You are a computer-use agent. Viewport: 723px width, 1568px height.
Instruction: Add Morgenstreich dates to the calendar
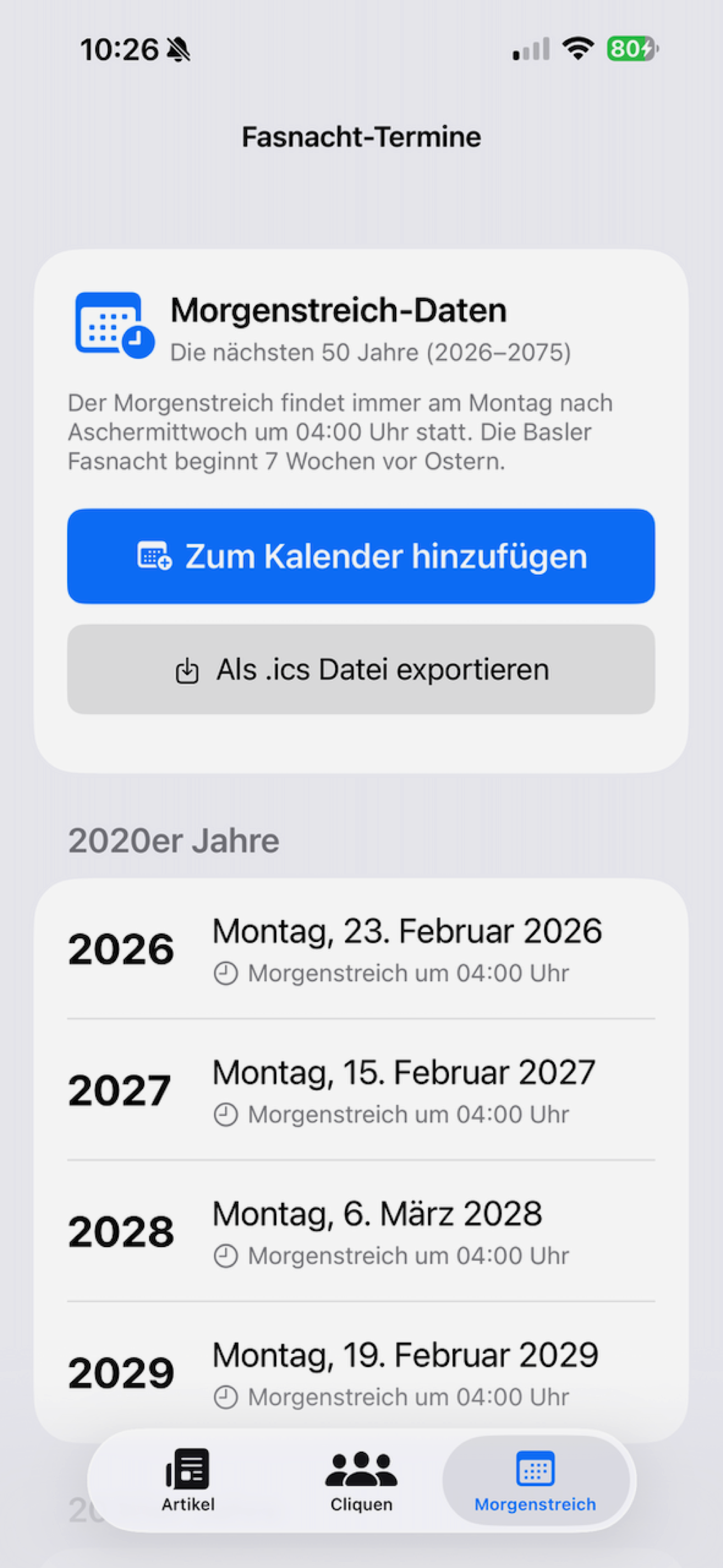(x=361, y=556)
